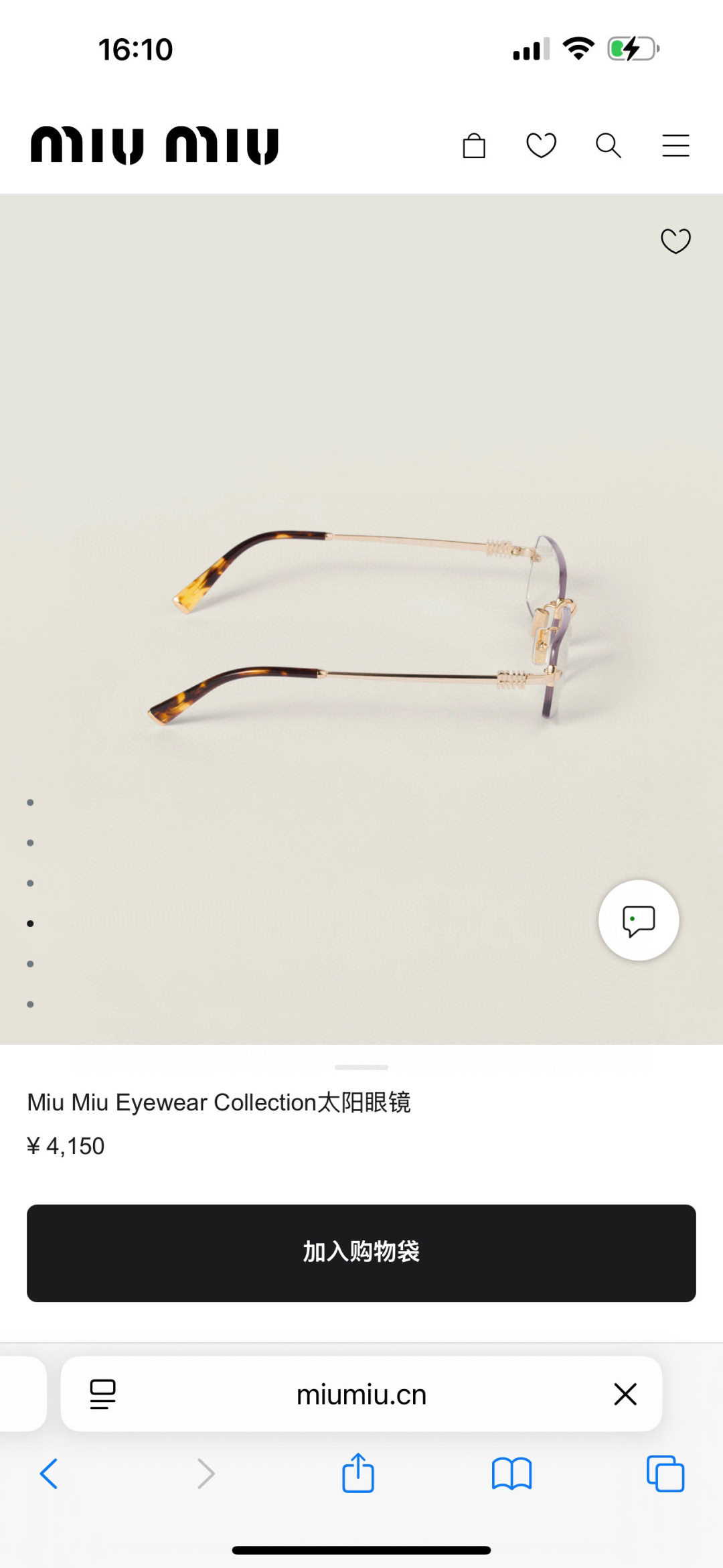Open the shopping bag icon
723x1568 pixels.
474,145
